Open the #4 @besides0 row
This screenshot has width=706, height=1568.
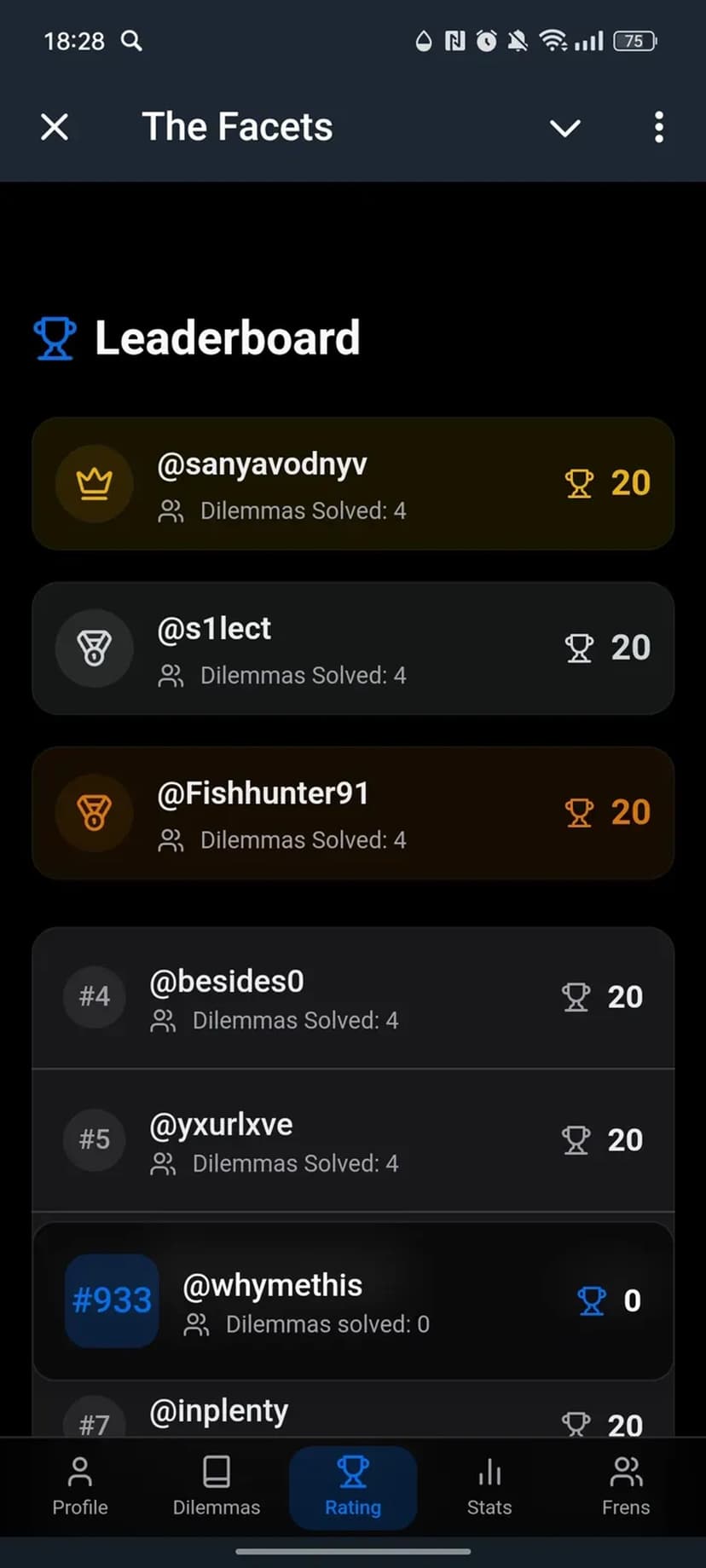[353, 997]
